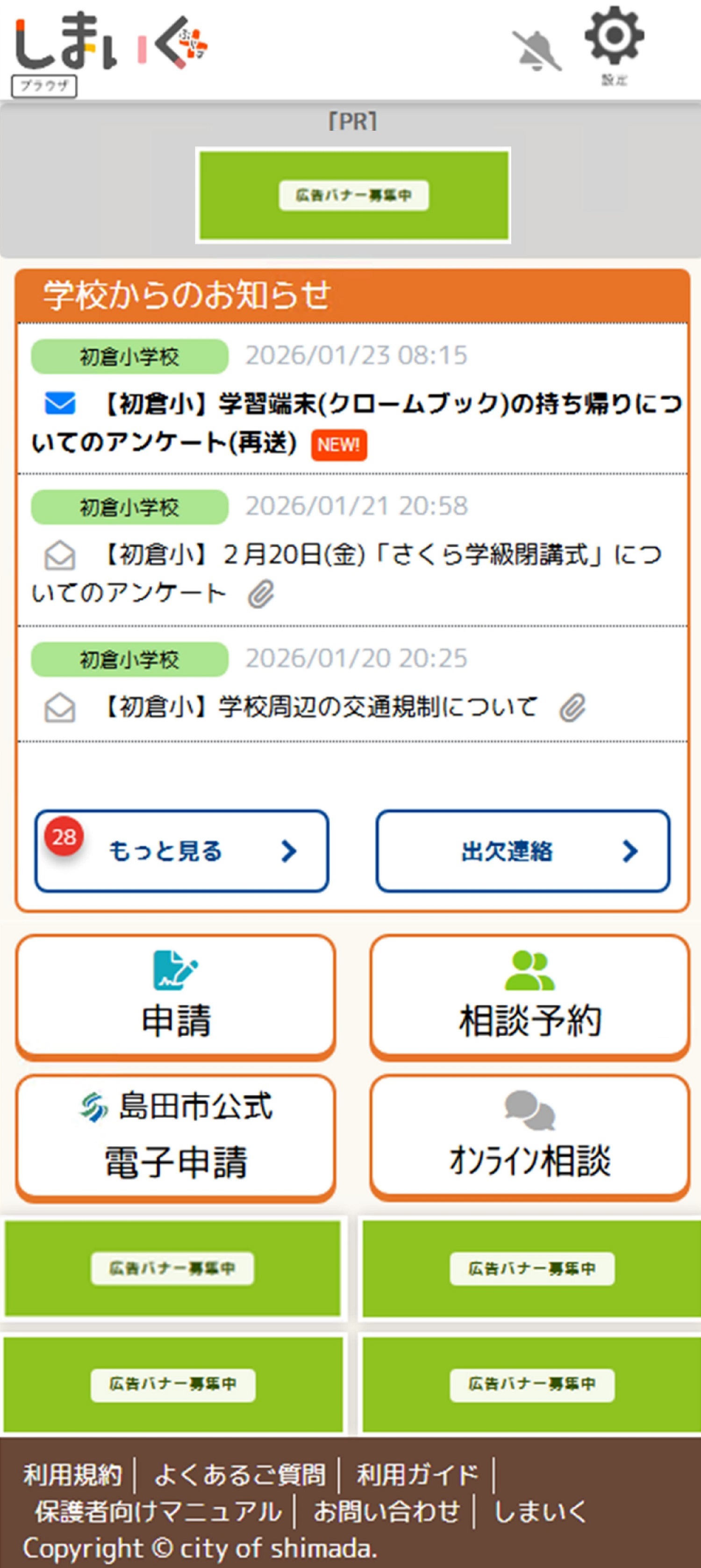Open the PR 広告バナー募集中 banner
Image resolution: width=701 pixels, height=1568 pixels.
pos(353,195)
